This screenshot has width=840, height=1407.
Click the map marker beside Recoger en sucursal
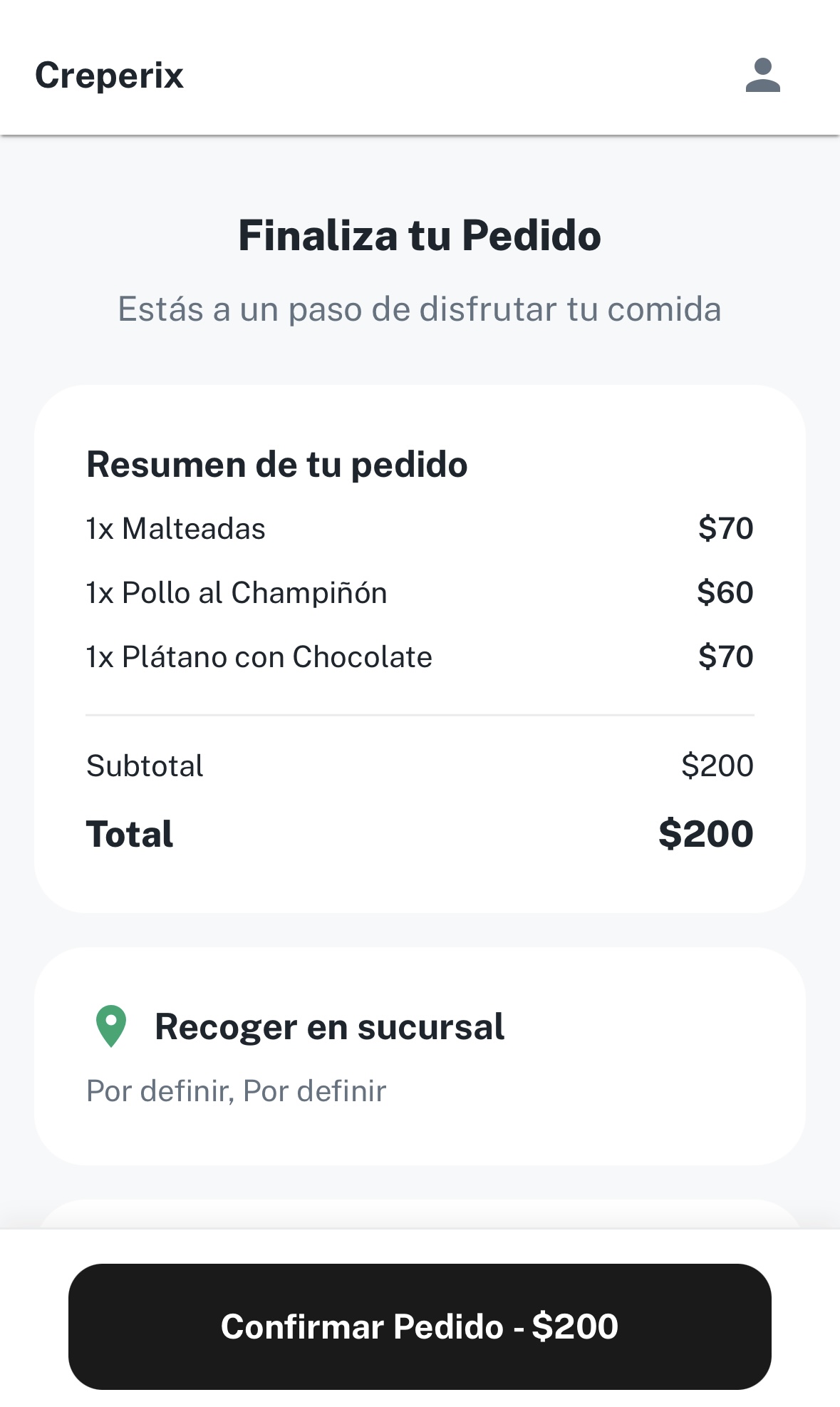(x=110, y=1026)
